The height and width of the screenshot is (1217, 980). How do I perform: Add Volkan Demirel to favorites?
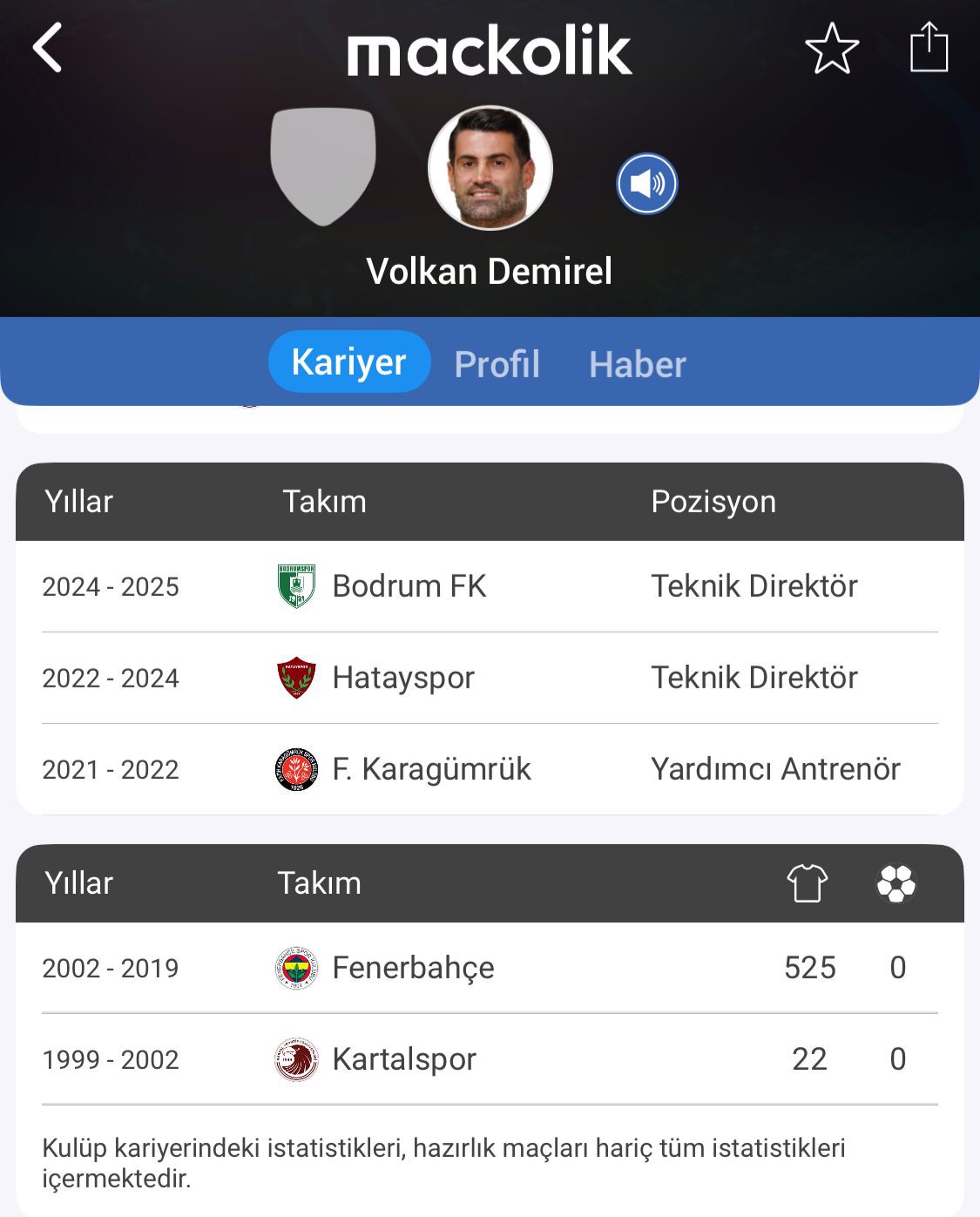831,48
